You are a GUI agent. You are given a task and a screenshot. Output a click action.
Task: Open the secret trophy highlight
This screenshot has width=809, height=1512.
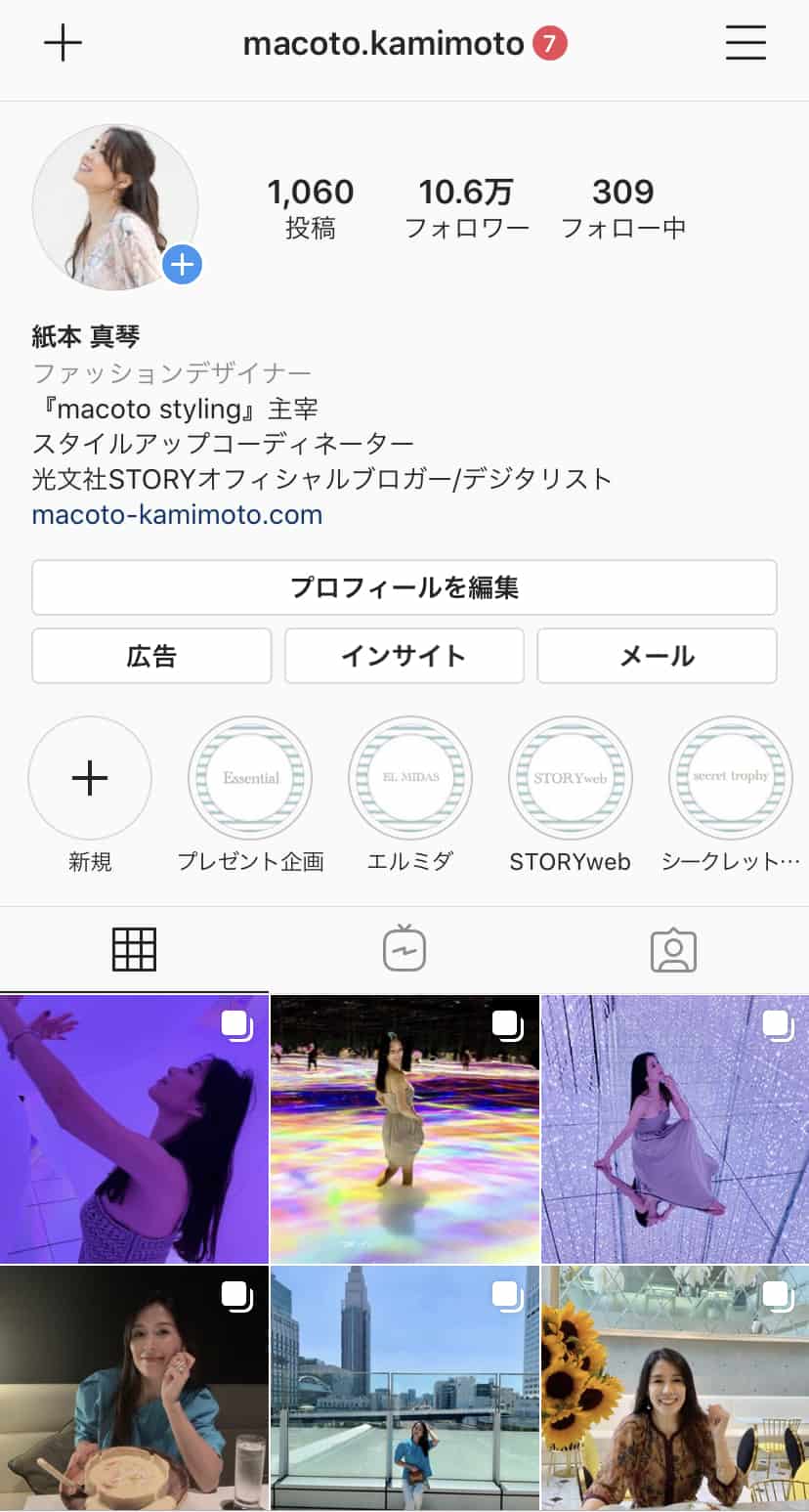[x=731, y=779]
